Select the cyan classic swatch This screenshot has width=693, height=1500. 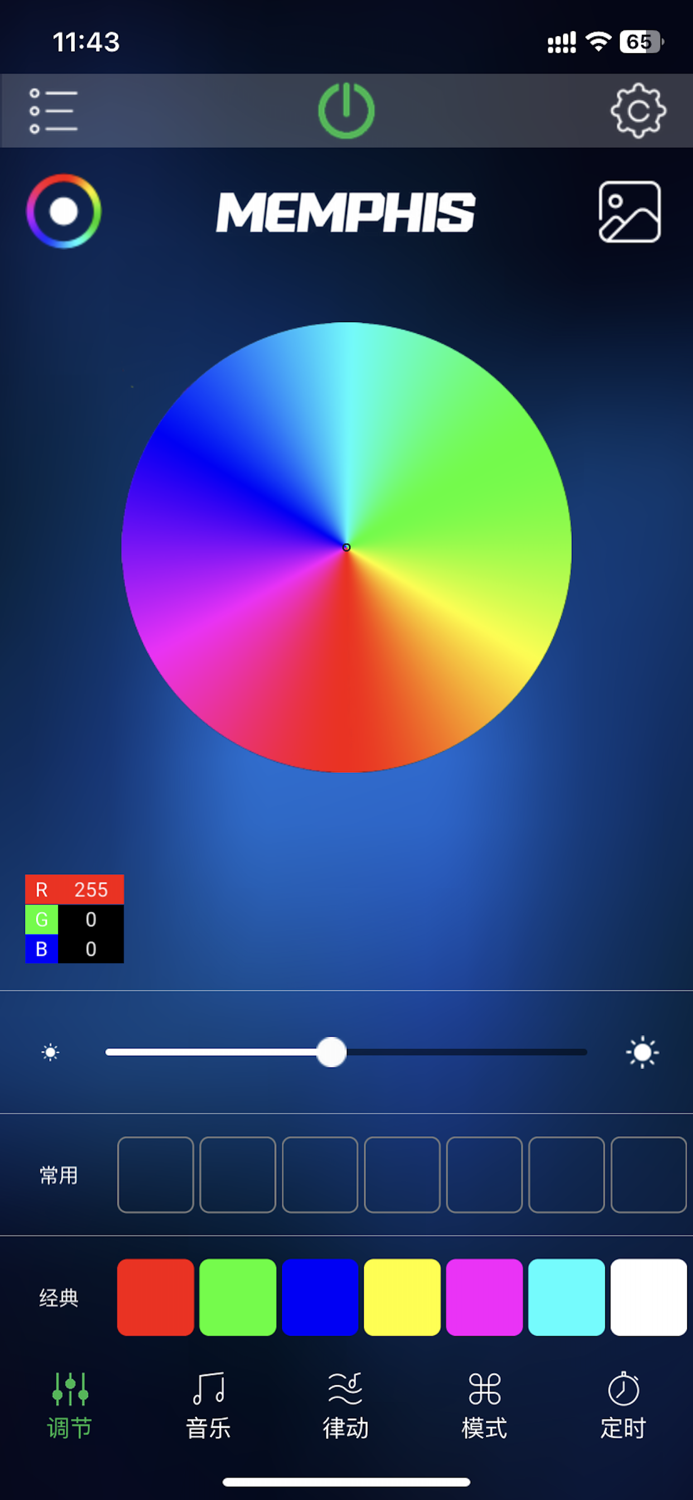click(567, 1297)
